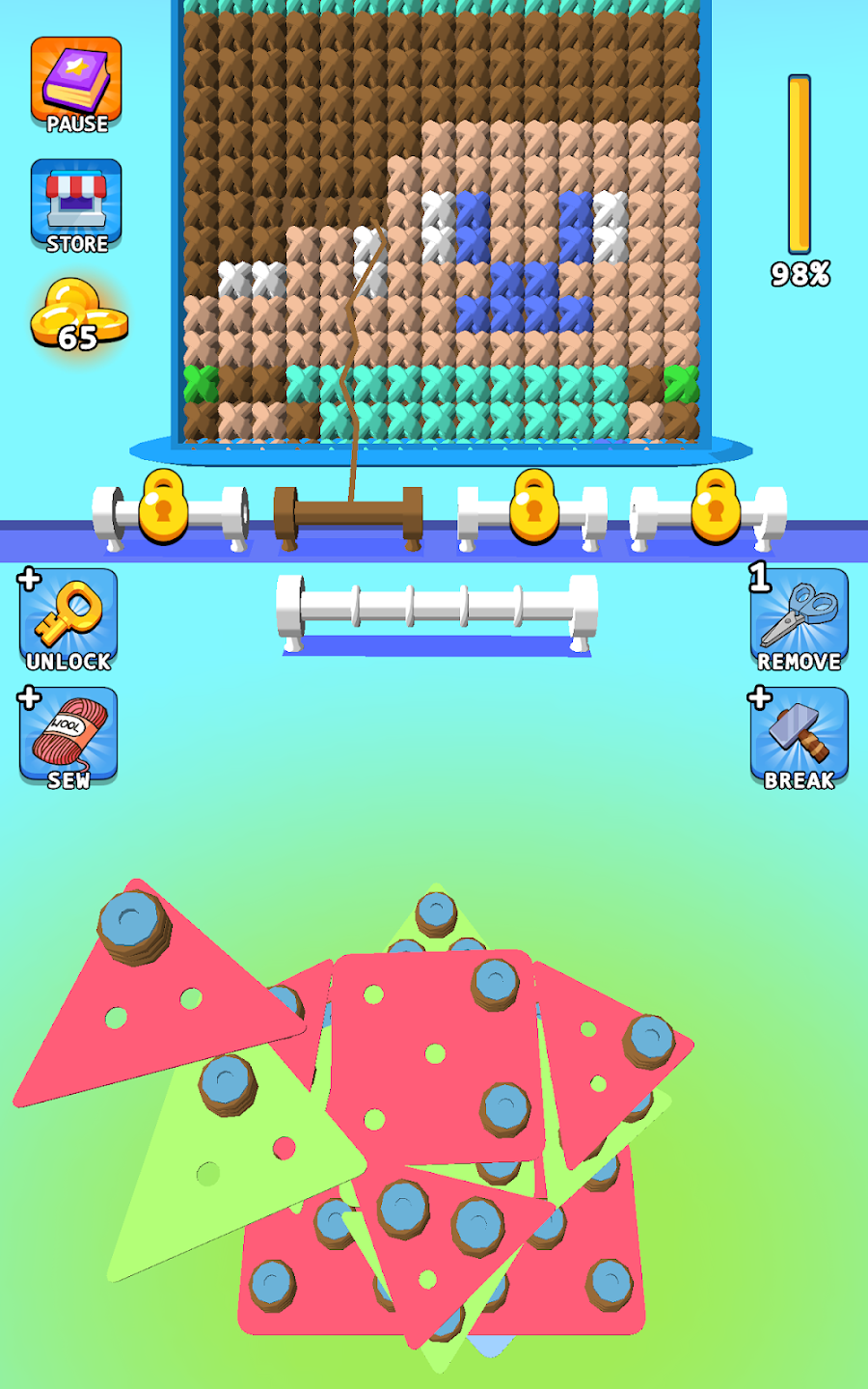Open the Store
This screenshot has width=868, height=1389.
(76, 206)
